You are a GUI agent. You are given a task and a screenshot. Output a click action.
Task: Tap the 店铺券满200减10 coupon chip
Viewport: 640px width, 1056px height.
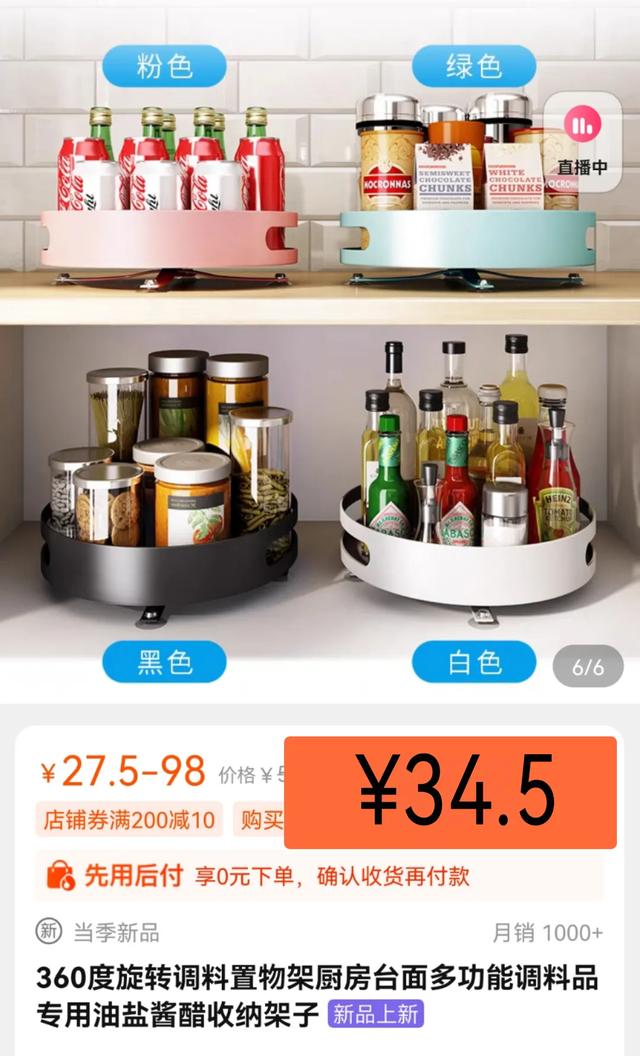click(129, 821)
